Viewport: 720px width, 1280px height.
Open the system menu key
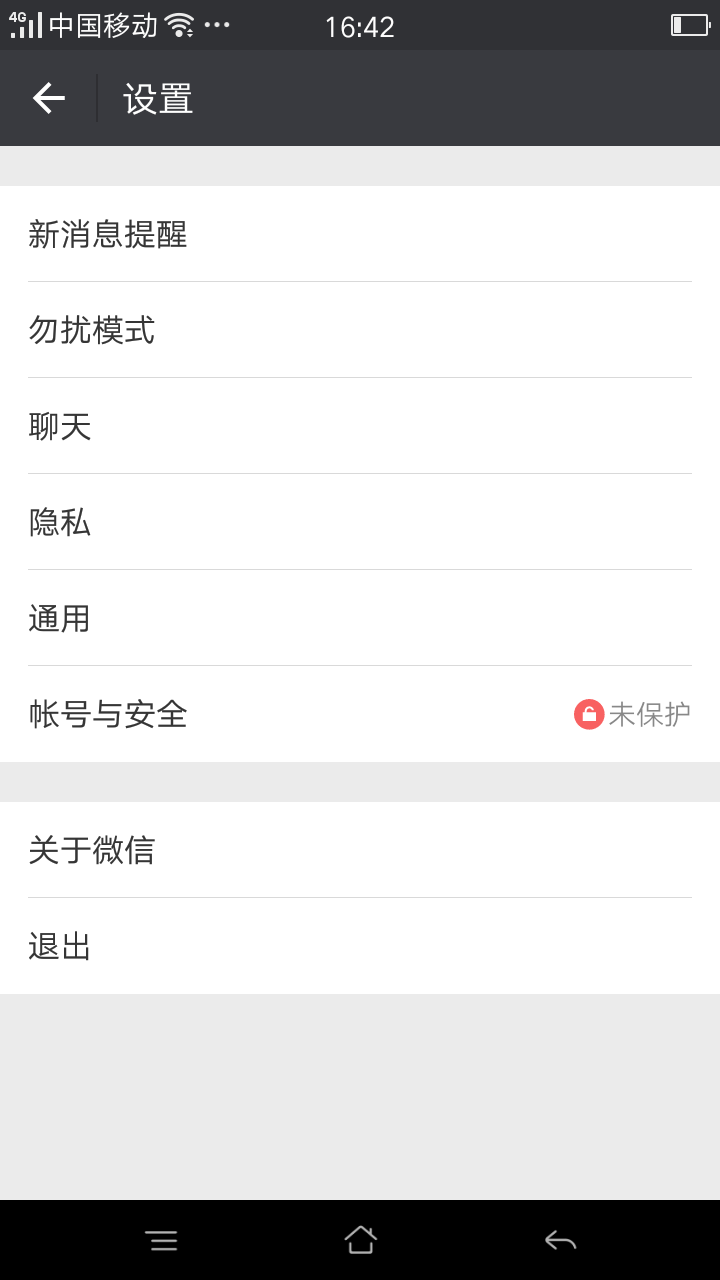[161, 1240]
